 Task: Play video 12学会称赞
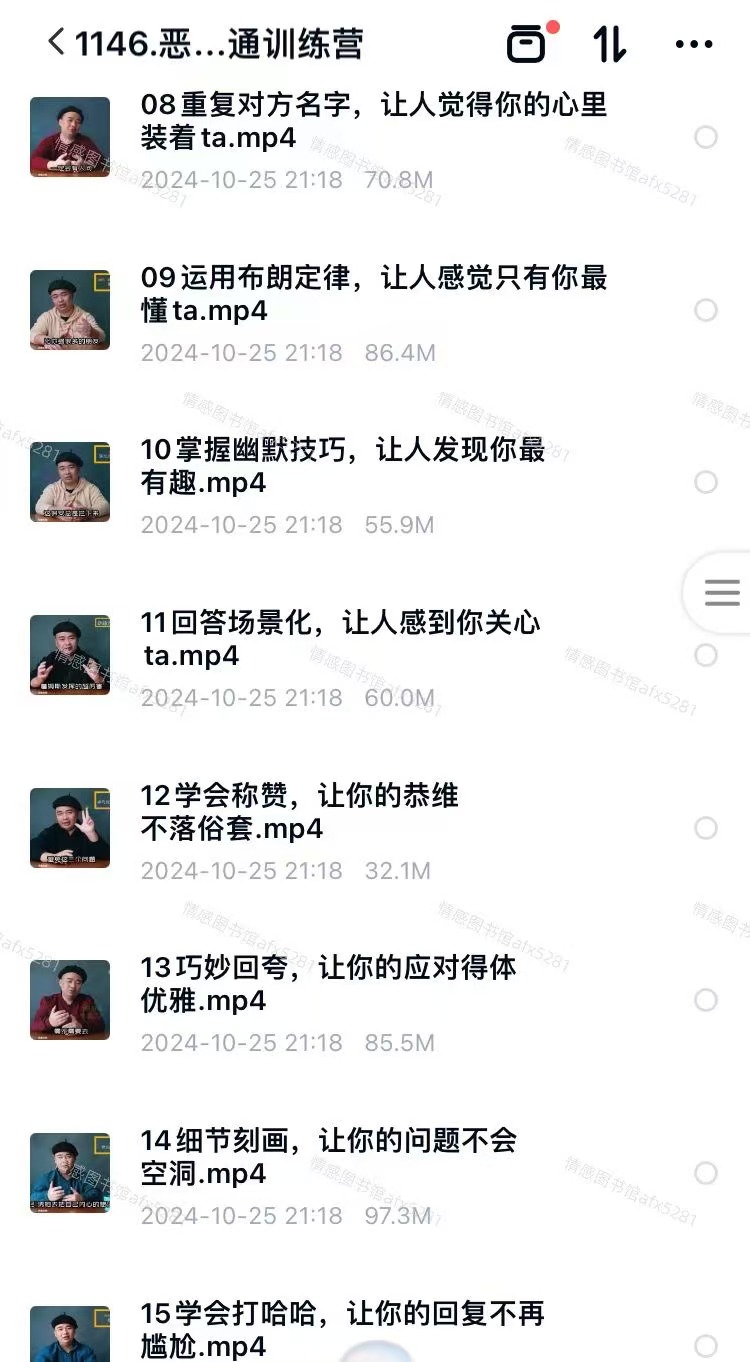[300, 812]
